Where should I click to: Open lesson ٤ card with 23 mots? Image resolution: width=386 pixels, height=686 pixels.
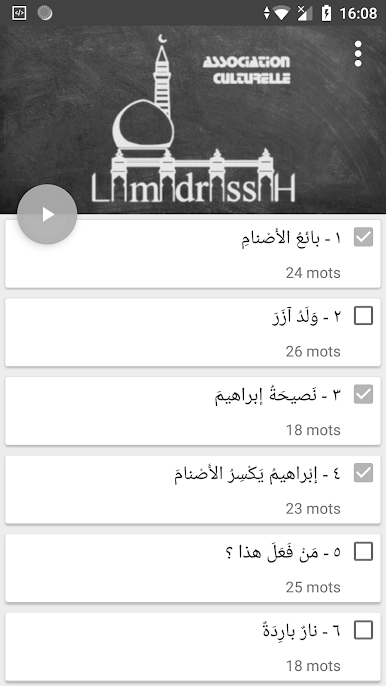click(193, 490)
